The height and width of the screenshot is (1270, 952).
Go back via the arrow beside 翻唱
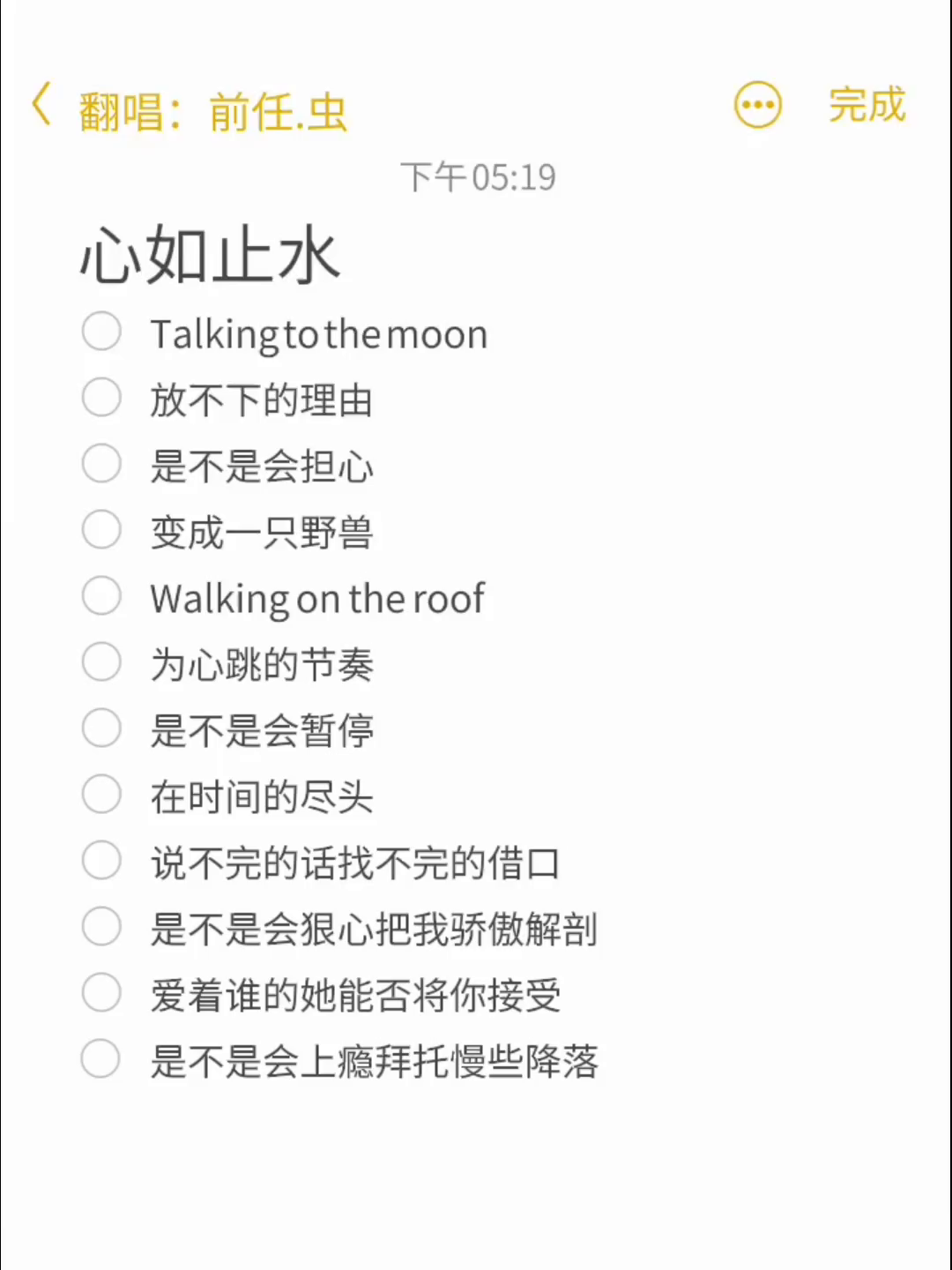(x=41, y=106)
